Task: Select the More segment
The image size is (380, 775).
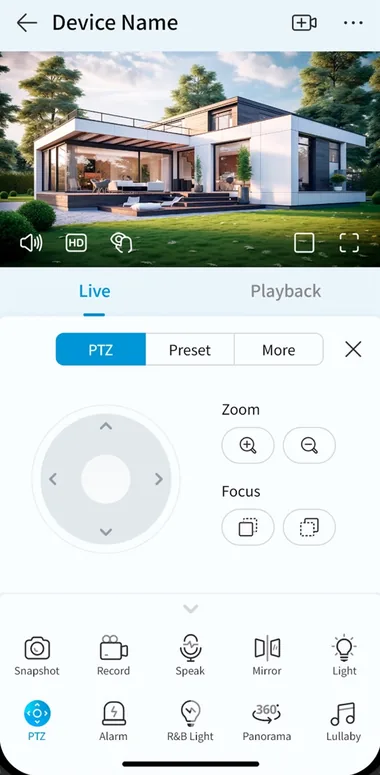Action: click(279, 350)
